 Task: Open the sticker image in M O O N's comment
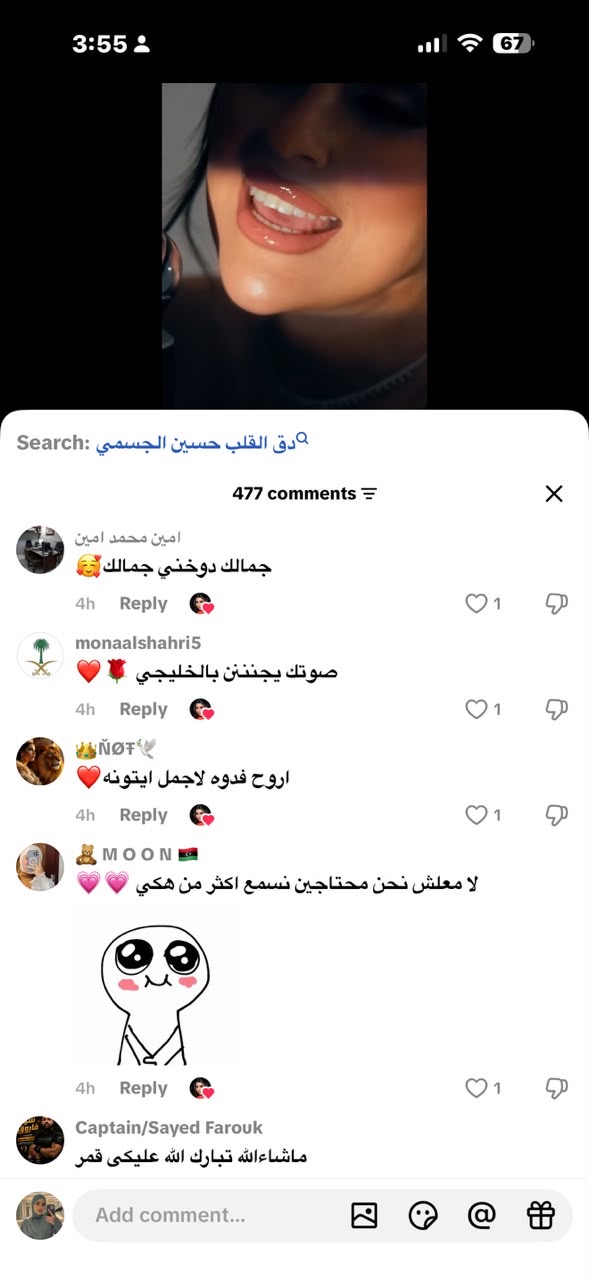[x=156, y=985]
